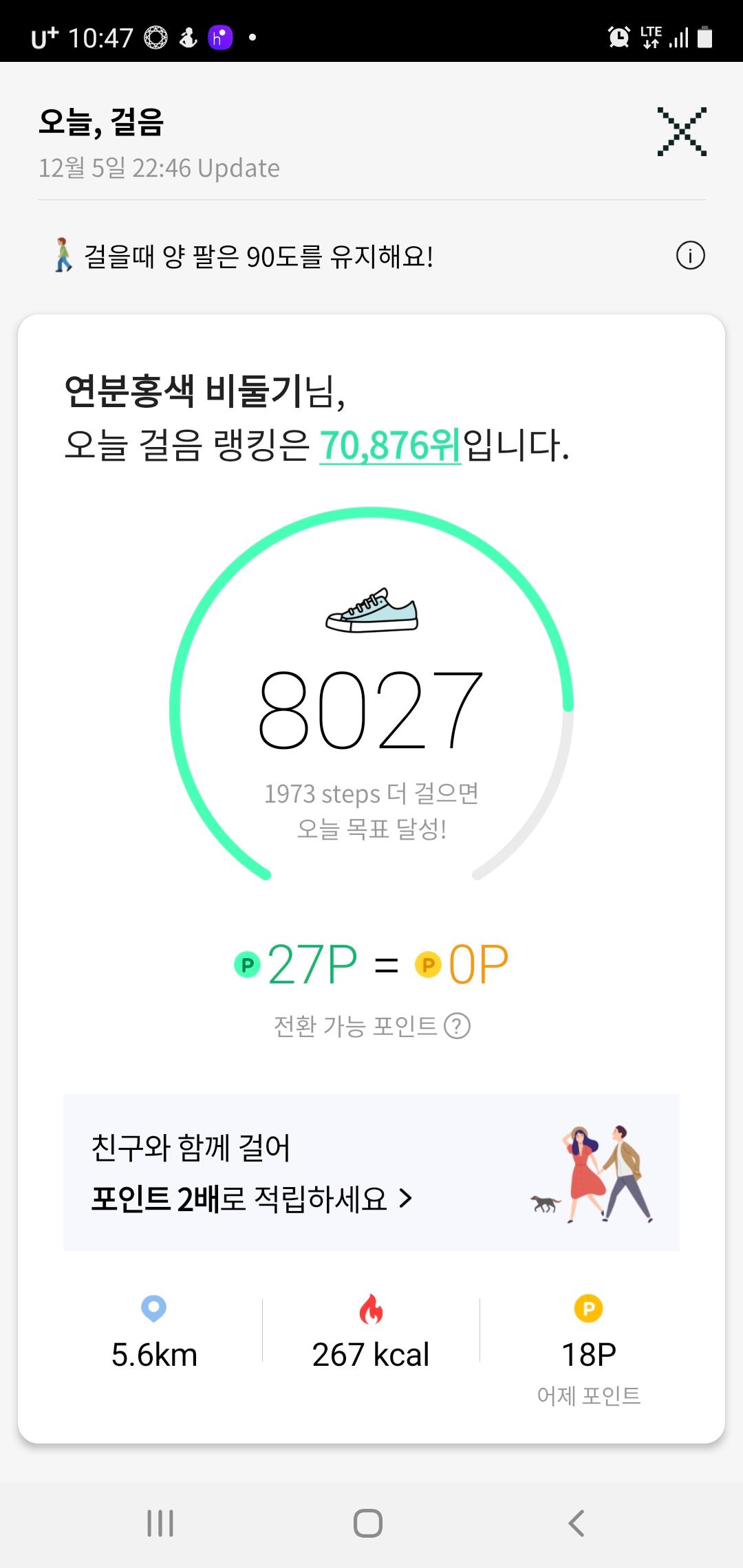Open the info icon beside the walking tip

[x=690, y=257]
